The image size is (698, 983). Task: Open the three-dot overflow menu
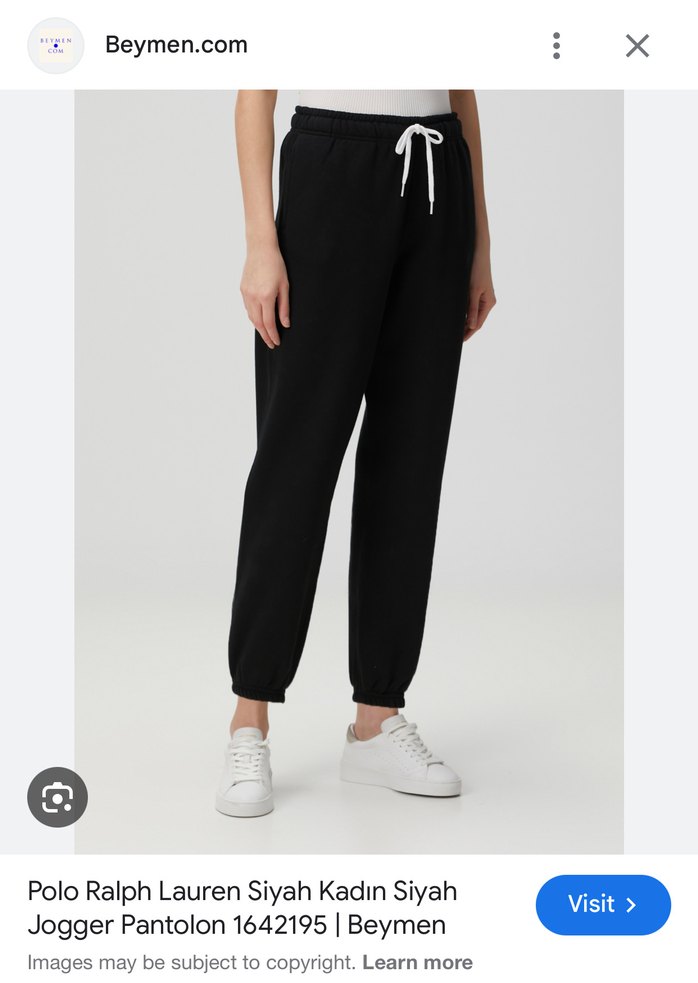(556, 45)
